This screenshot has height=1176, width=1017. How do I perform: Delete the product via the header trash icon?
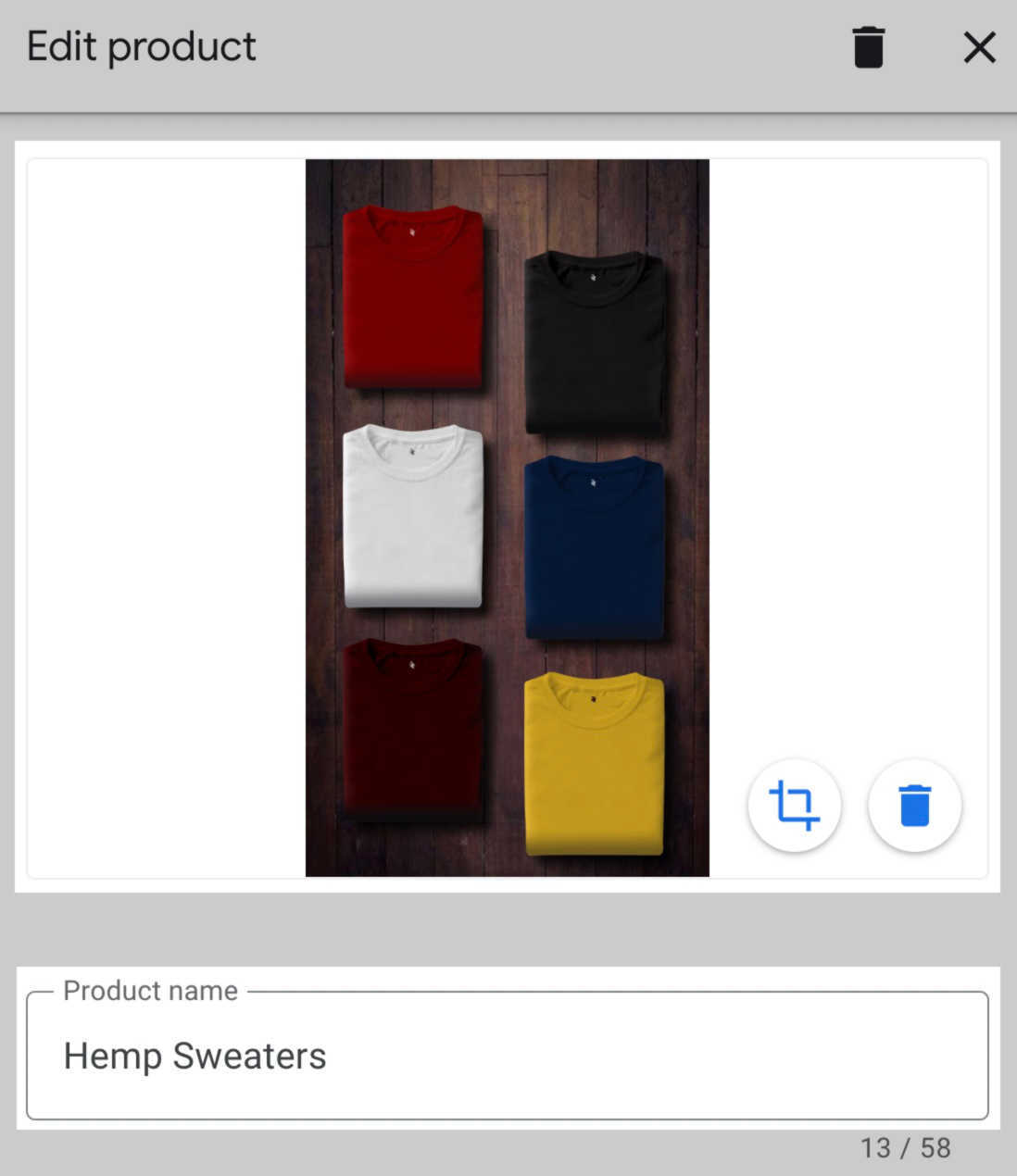tap(868, 47)
